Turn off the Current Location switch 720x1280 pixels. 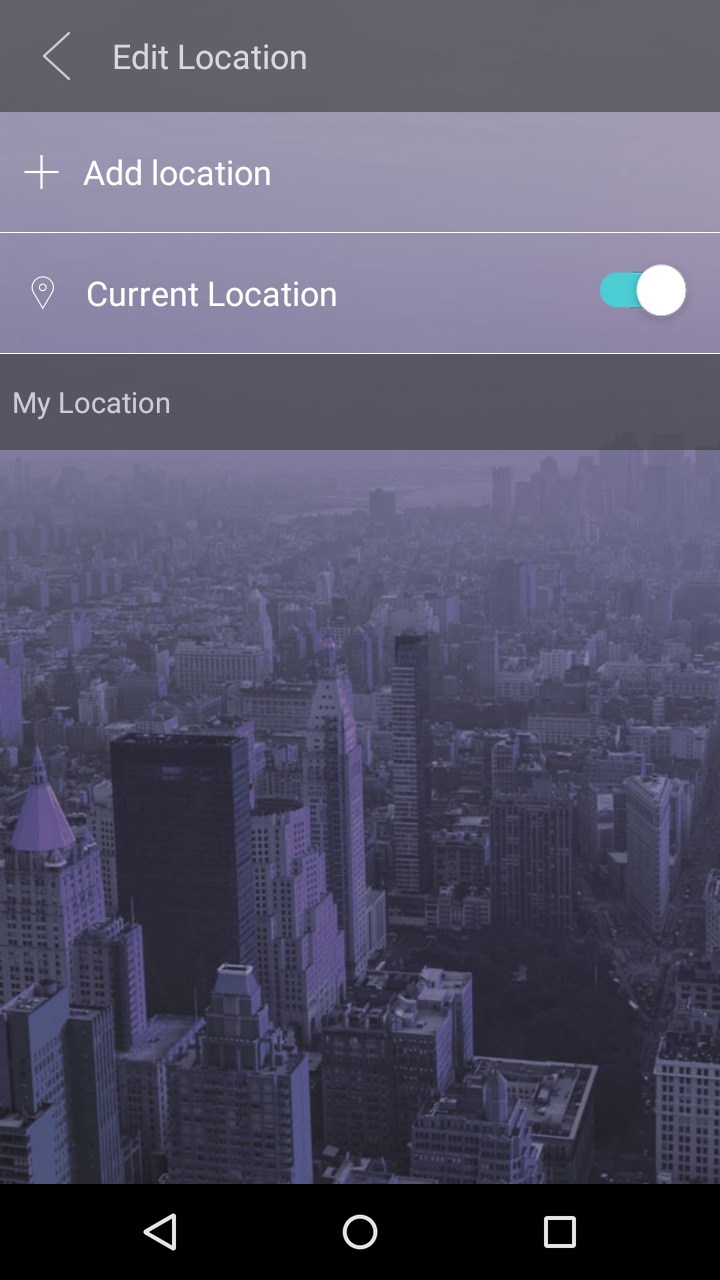tap(642, 291)
